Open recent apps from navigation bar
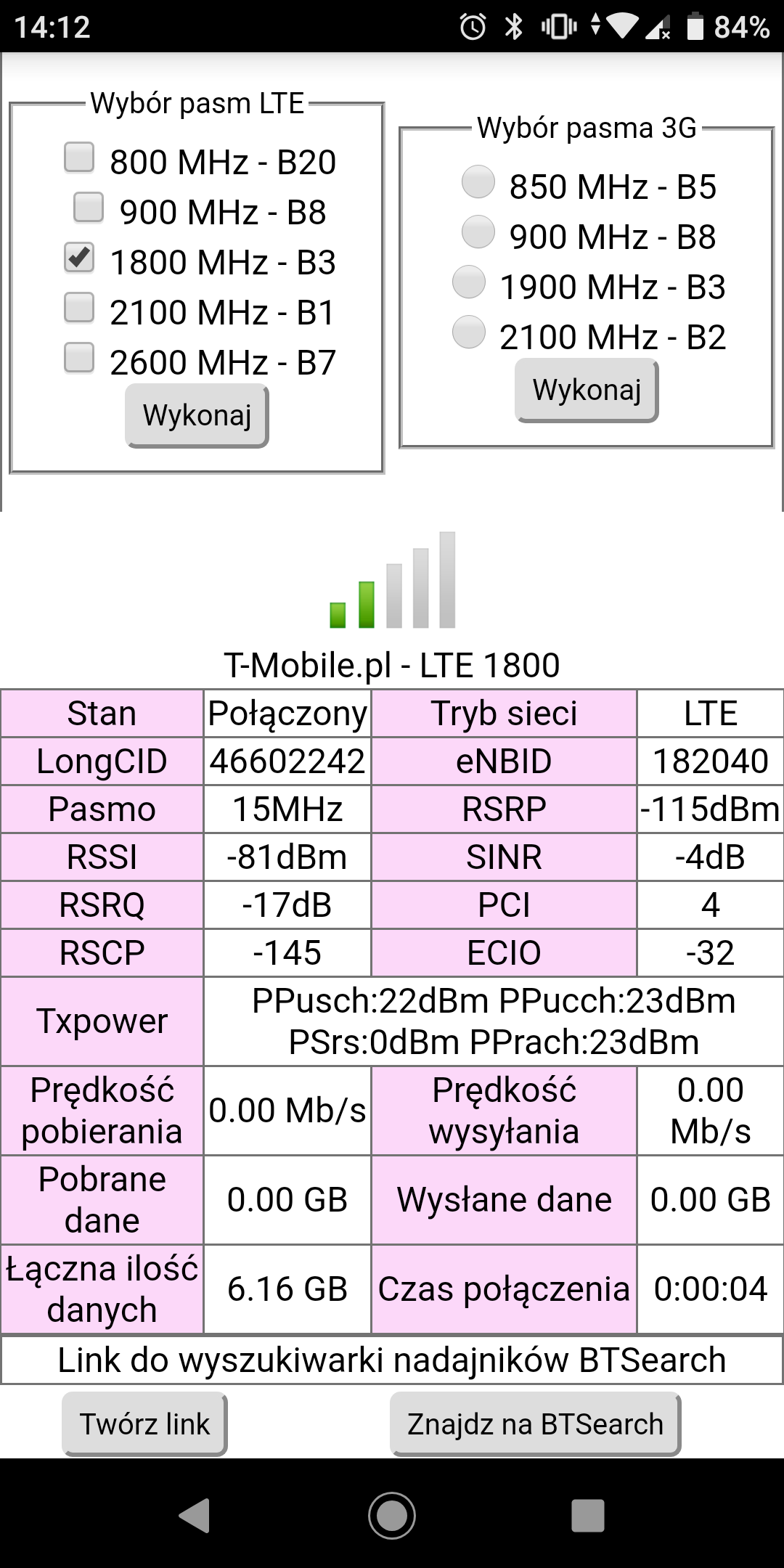This screenshot has height=1568, width=784. click(x=588, y=1516)
